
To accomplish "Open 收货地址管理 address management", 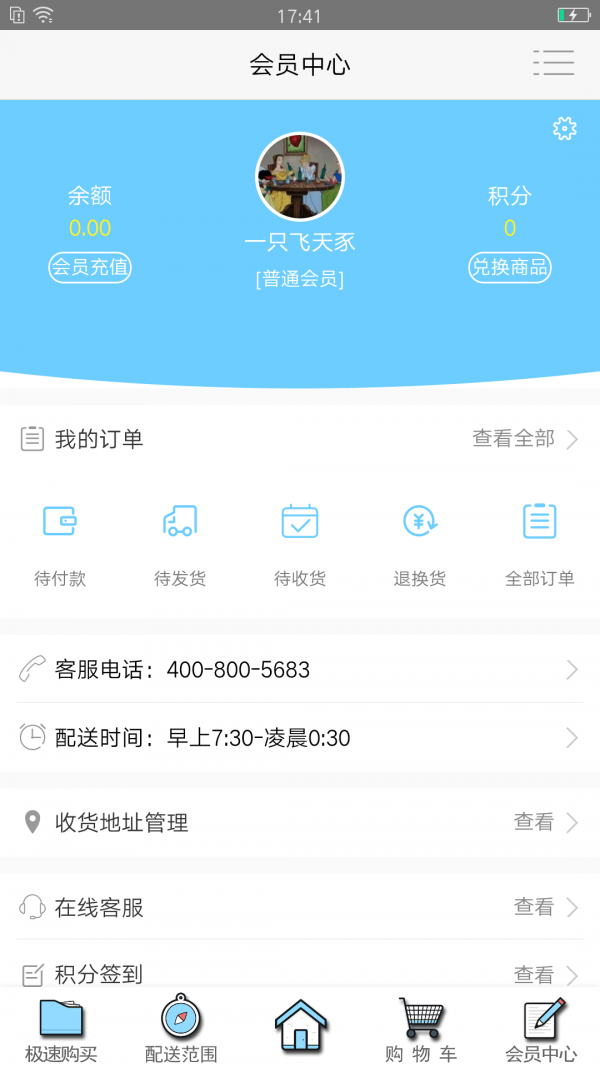I will click(x=300, y=823).
